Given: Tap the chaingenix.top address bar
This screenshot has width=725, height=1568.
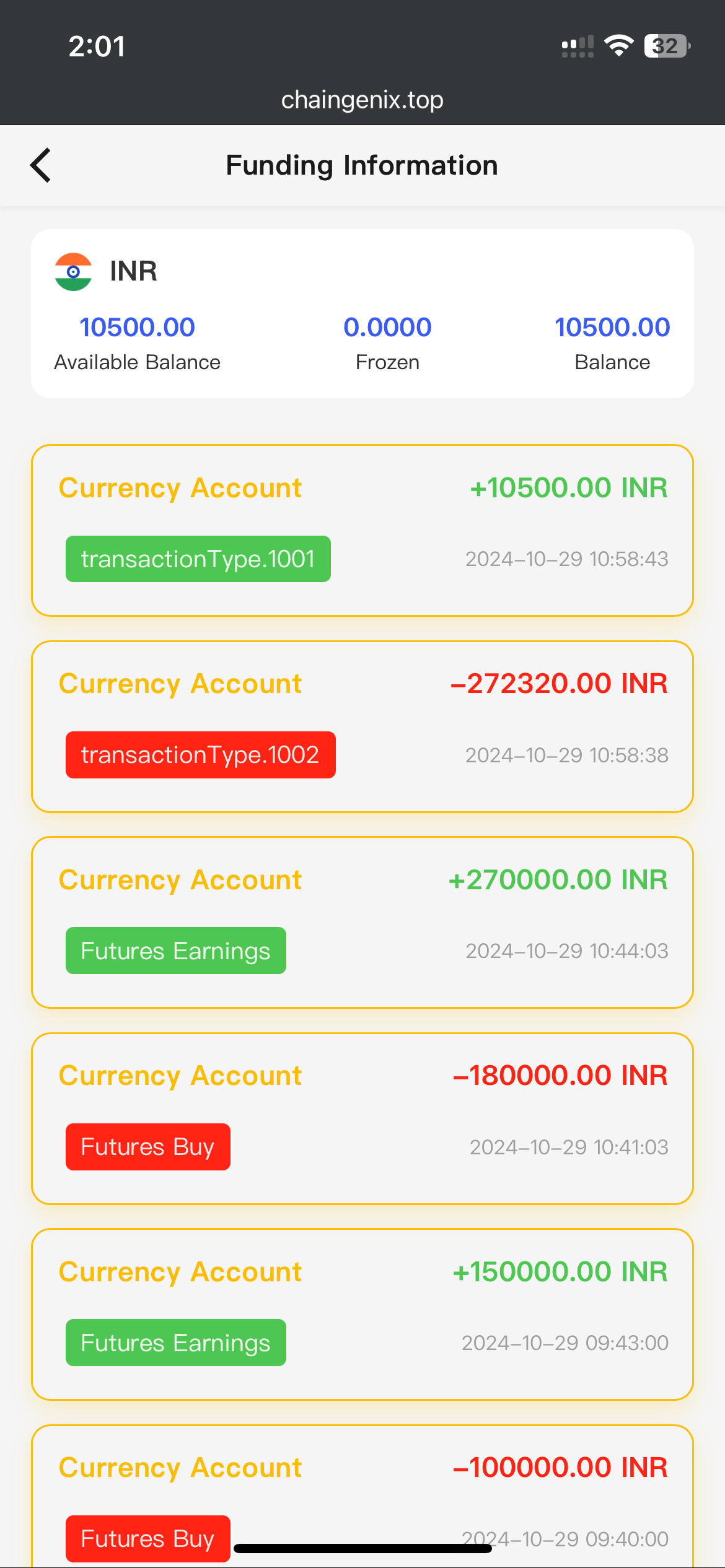Looking at the screenshot, I should 362,100.
